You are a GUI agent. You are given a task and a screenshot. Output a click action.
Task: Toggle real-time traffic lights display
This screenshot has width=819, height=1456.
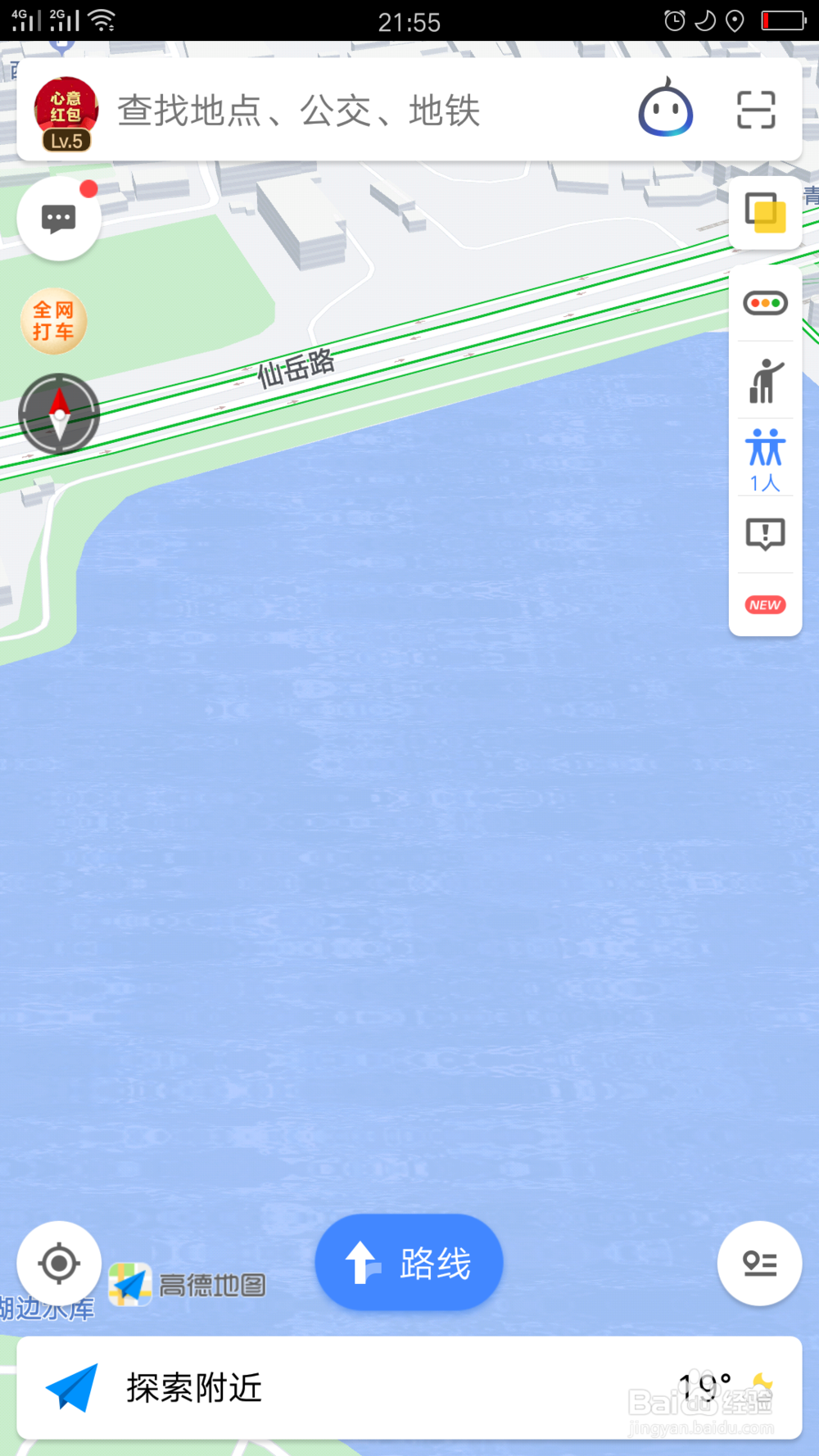[763, 302]
